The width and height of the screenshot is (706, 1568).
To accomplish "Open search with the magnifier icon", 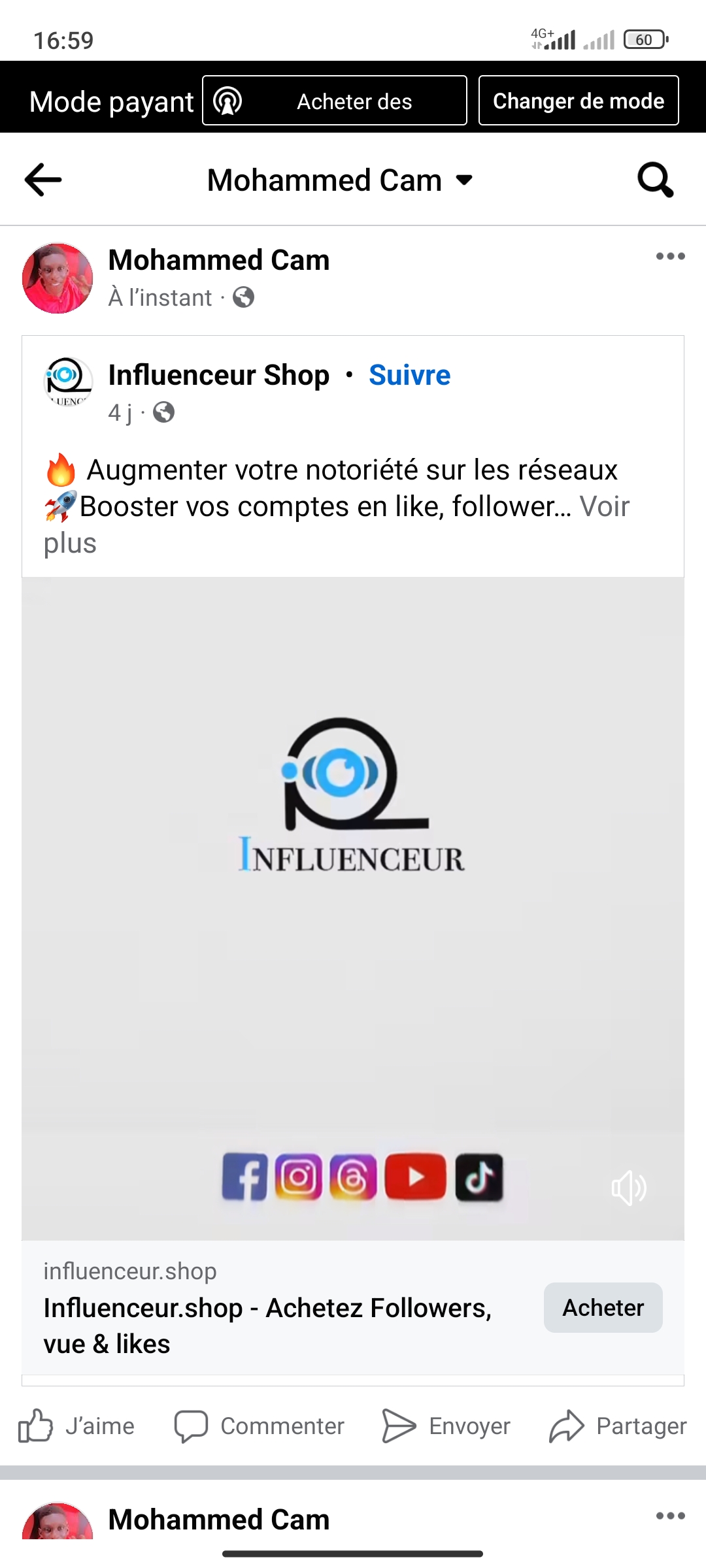I will [655, 180].
